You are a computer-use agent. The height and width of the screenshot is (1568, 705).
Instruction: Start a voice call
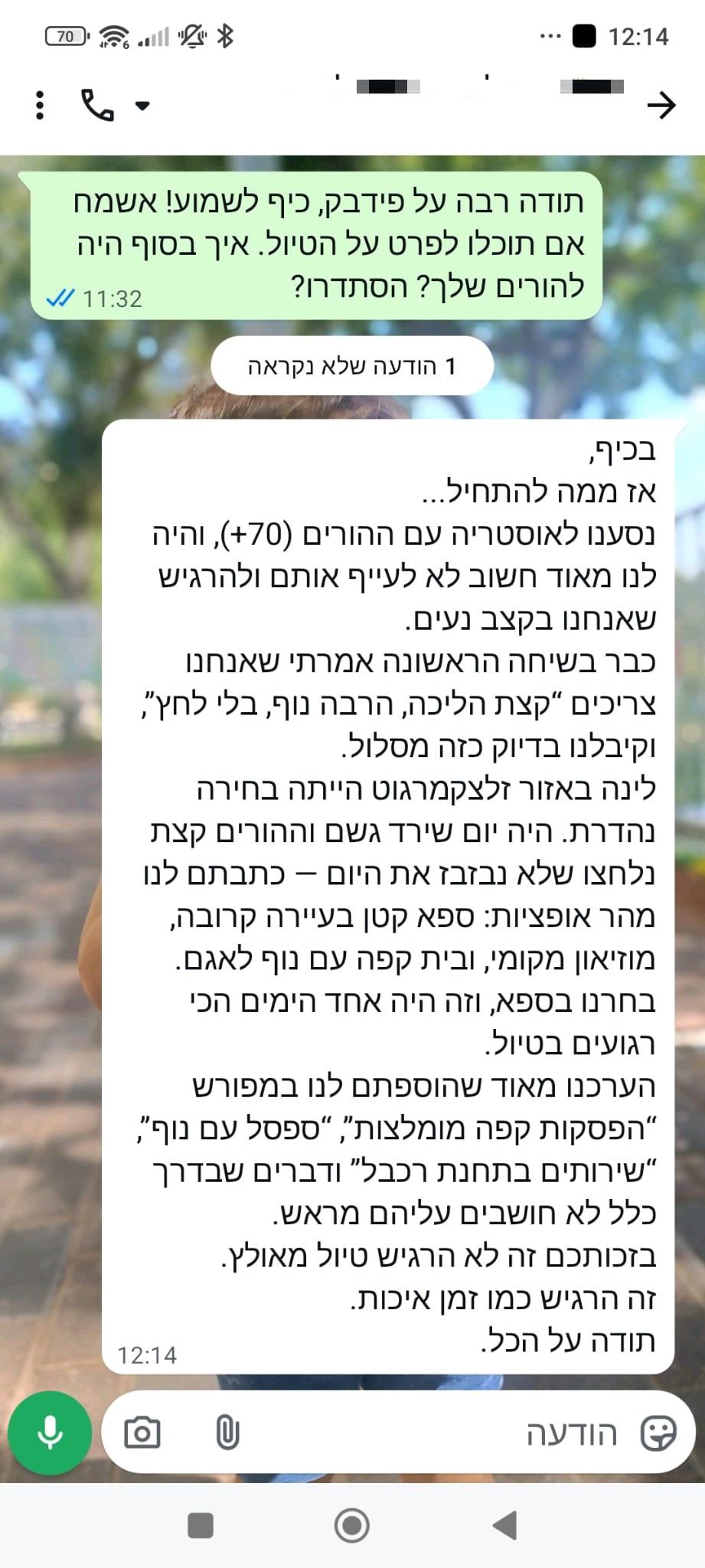97,105
